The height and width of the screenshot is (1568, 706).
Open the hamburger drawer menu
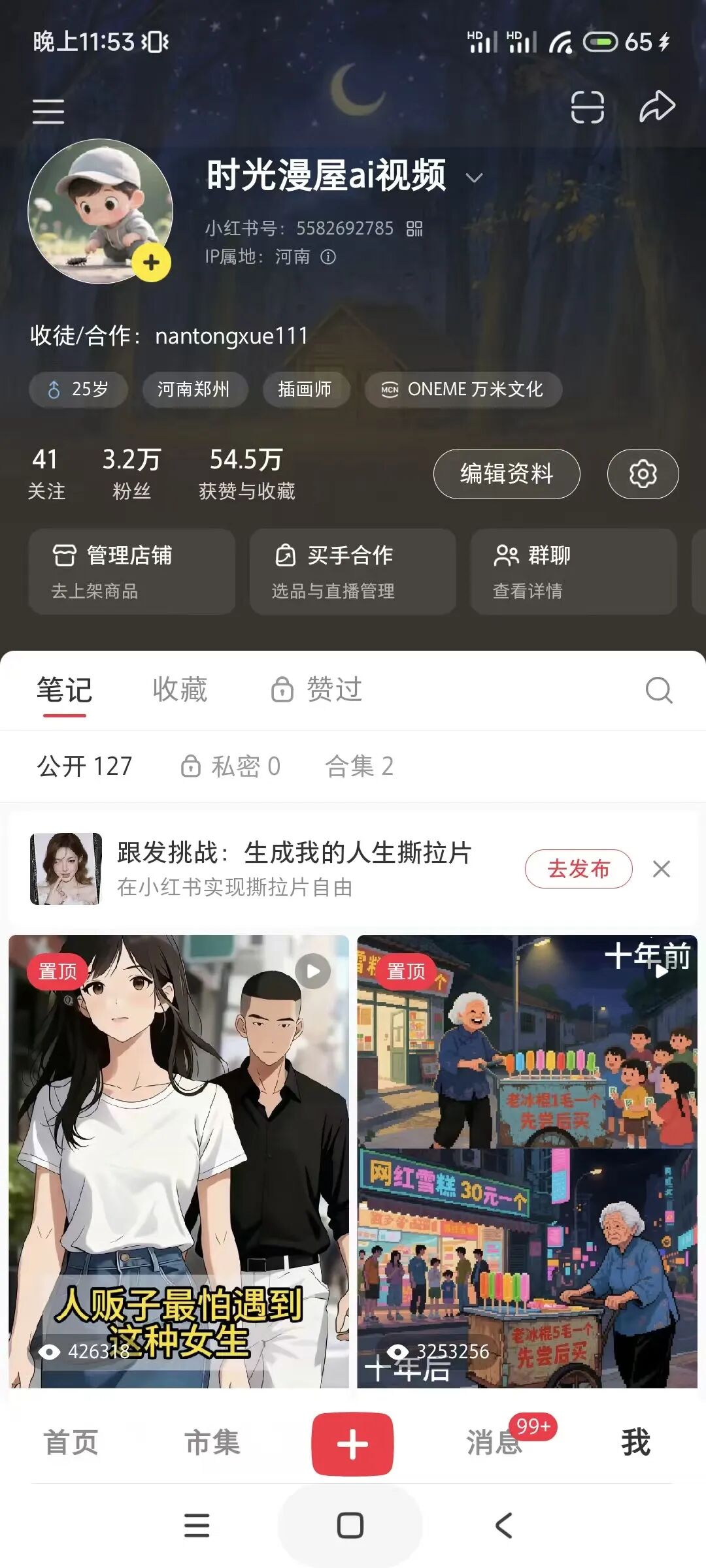pos(48,111)
